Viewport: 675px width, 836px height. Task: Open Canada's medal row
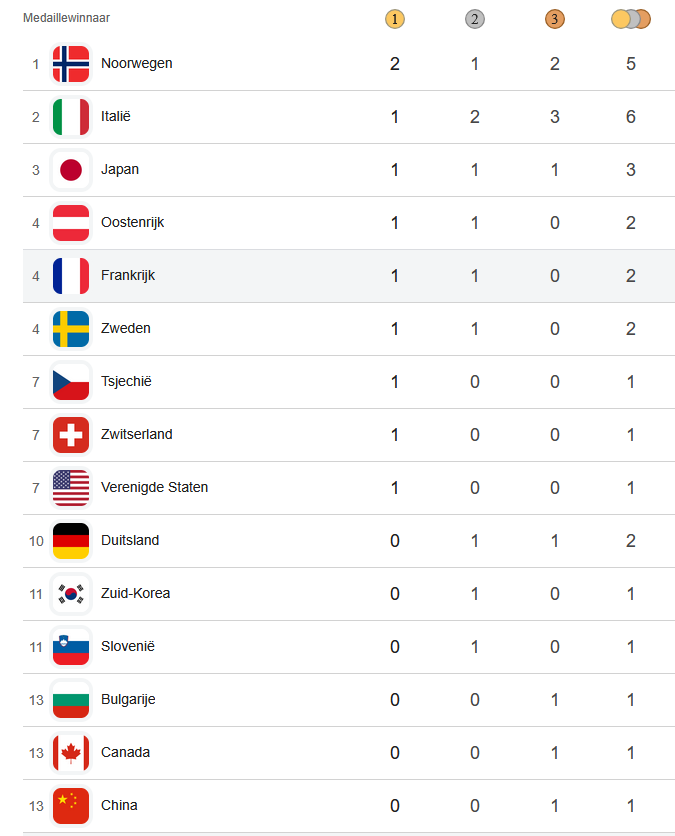coord(349,753)
